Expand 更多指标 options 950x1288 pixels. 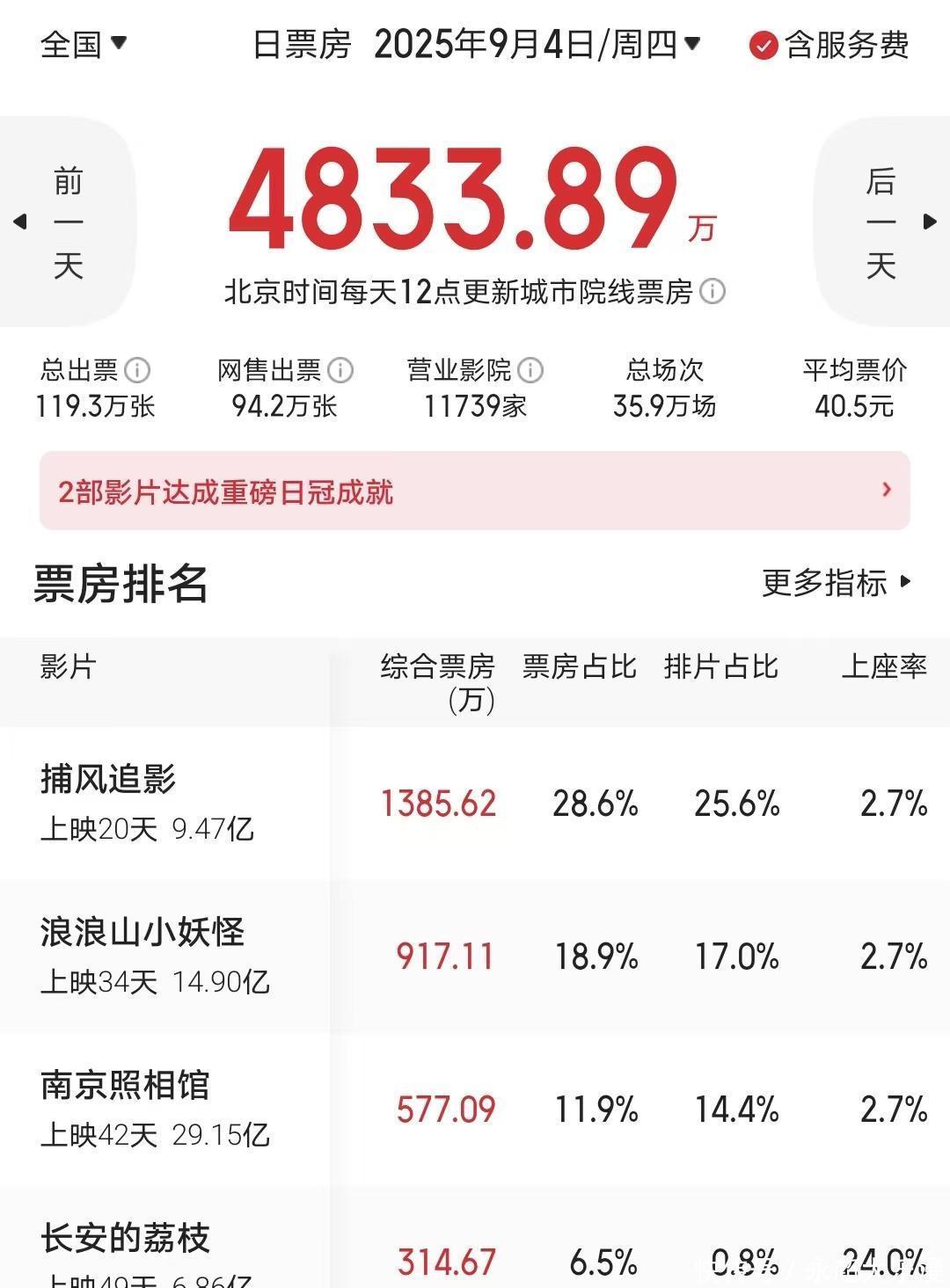point(837,582)
